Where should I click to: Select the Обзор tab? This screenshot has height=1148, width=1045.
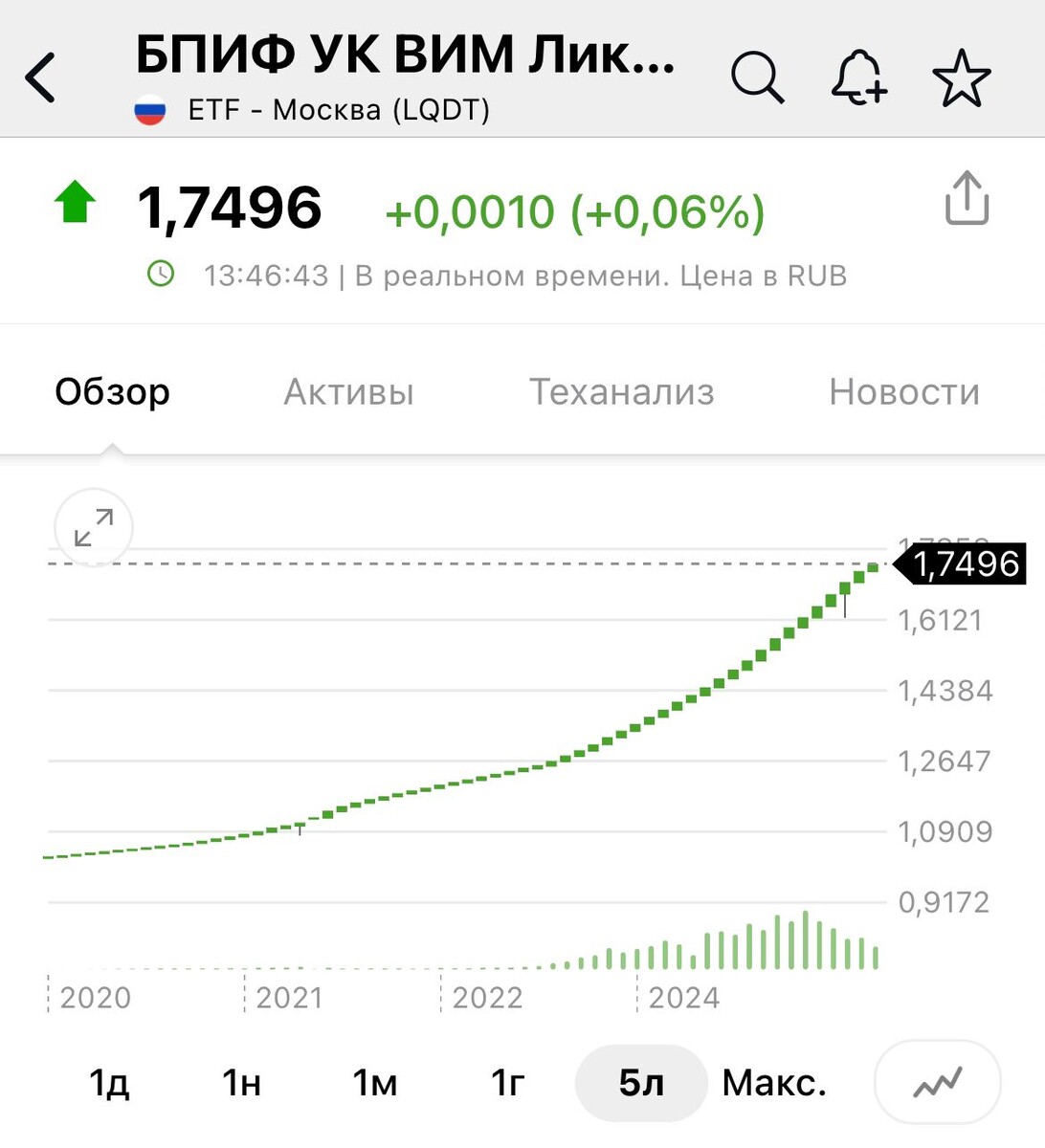click(x=112, y=392)
